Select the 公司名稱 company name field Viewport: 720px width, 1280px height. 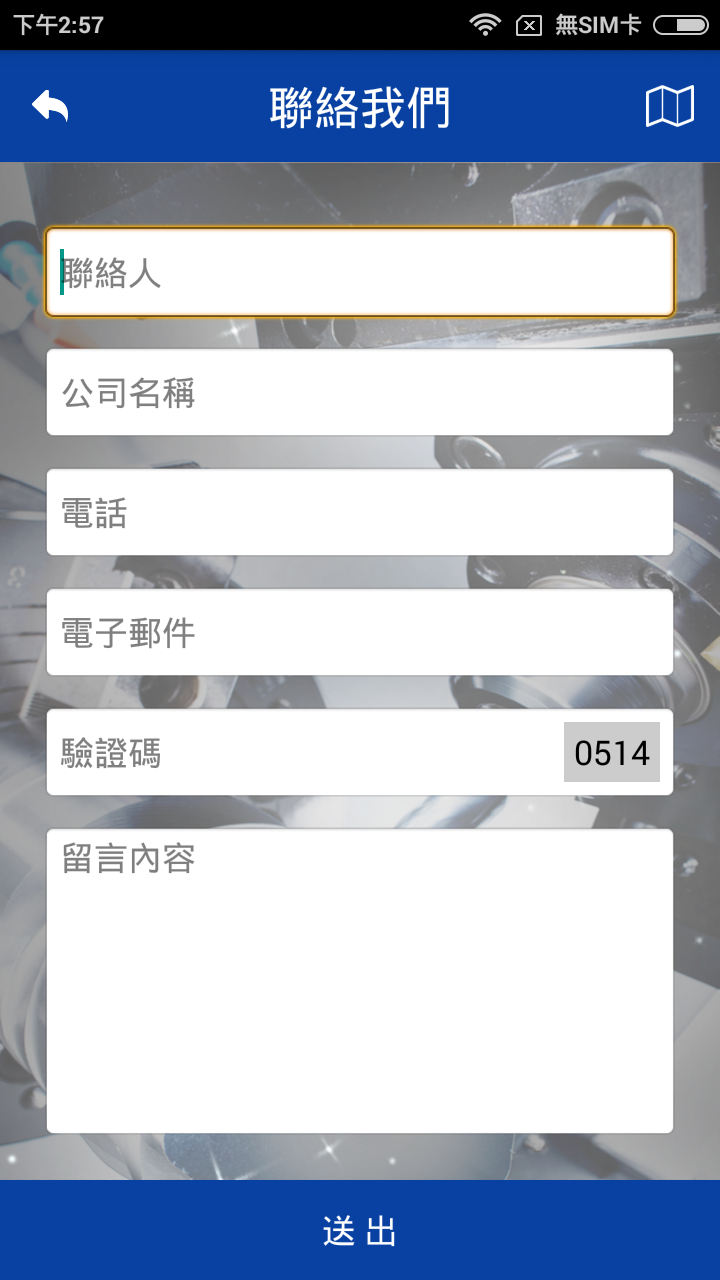click(360, 392)
